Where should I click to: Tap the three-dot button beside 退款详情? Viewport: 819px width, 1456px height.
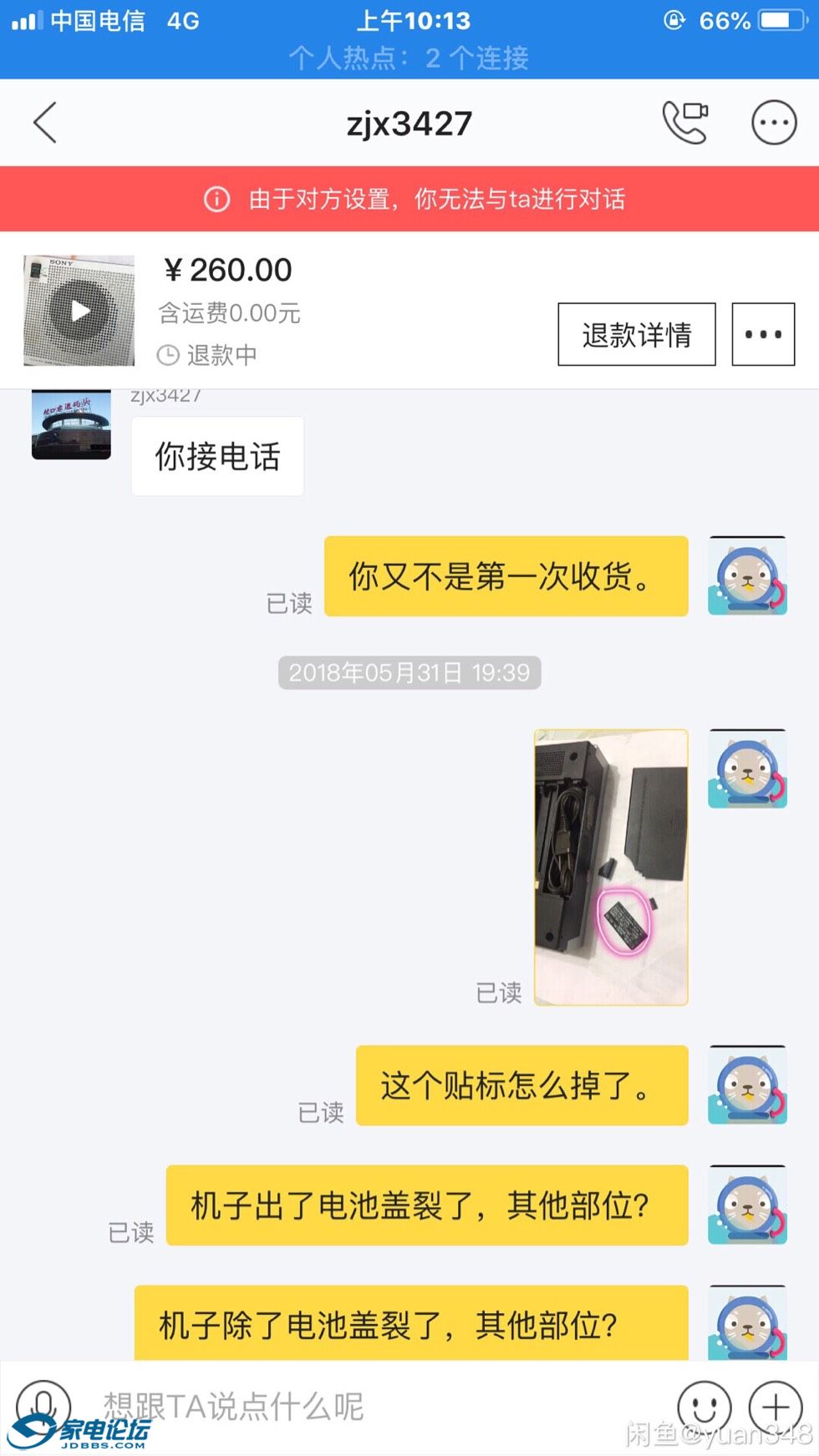point(763,334)
